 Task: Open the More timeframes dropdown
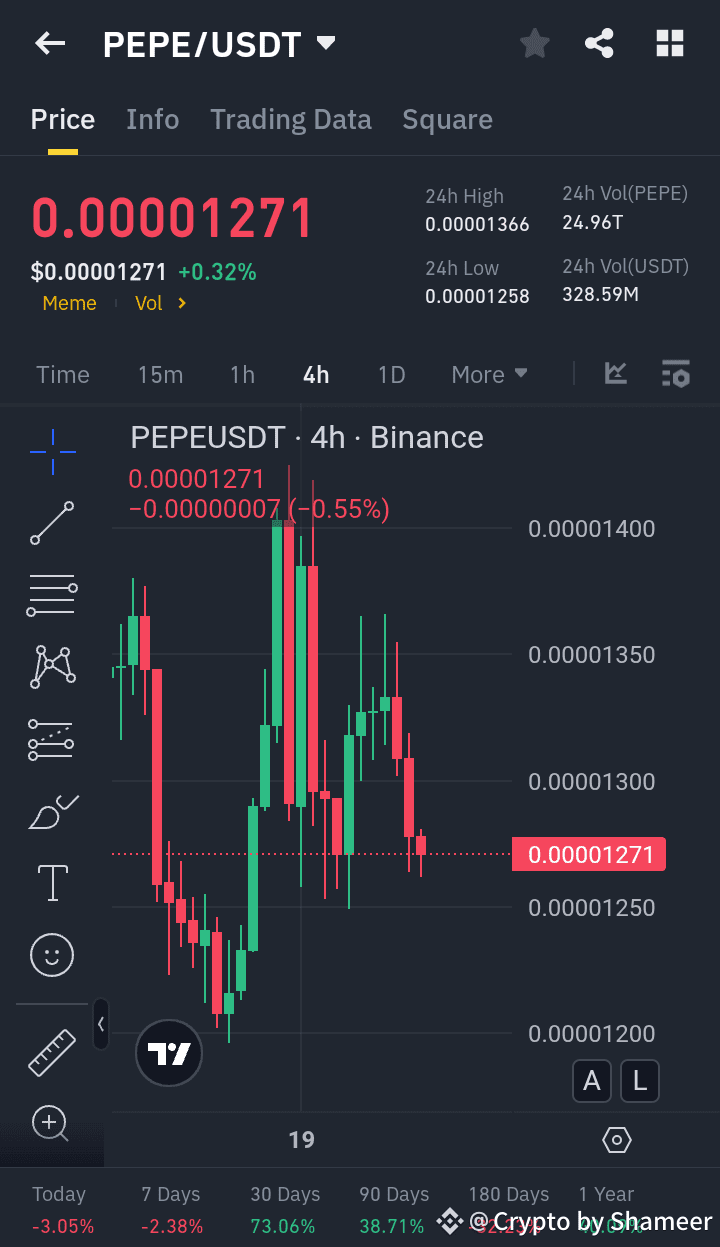[x=489, y=373]
